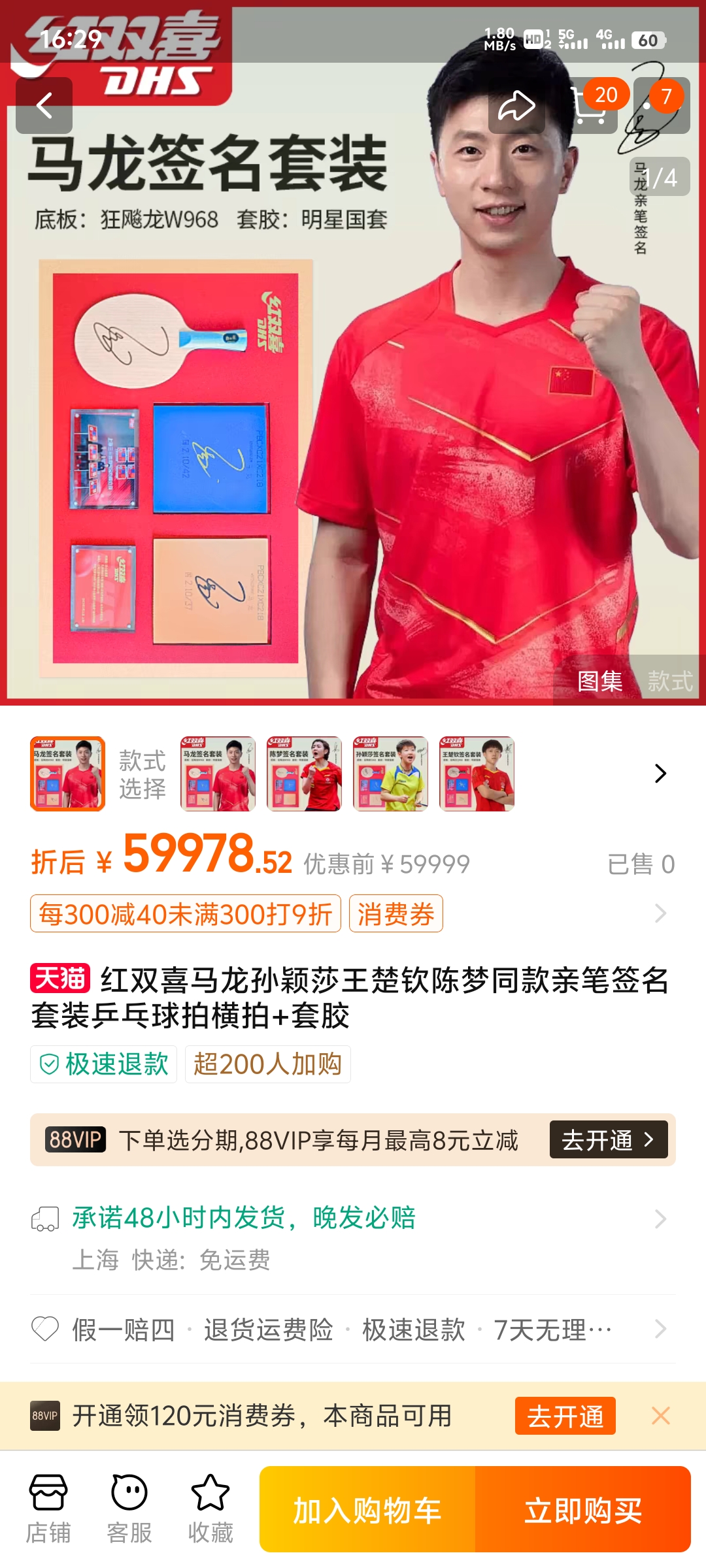
Task: Open the more options menu
Action: point(662,106)
